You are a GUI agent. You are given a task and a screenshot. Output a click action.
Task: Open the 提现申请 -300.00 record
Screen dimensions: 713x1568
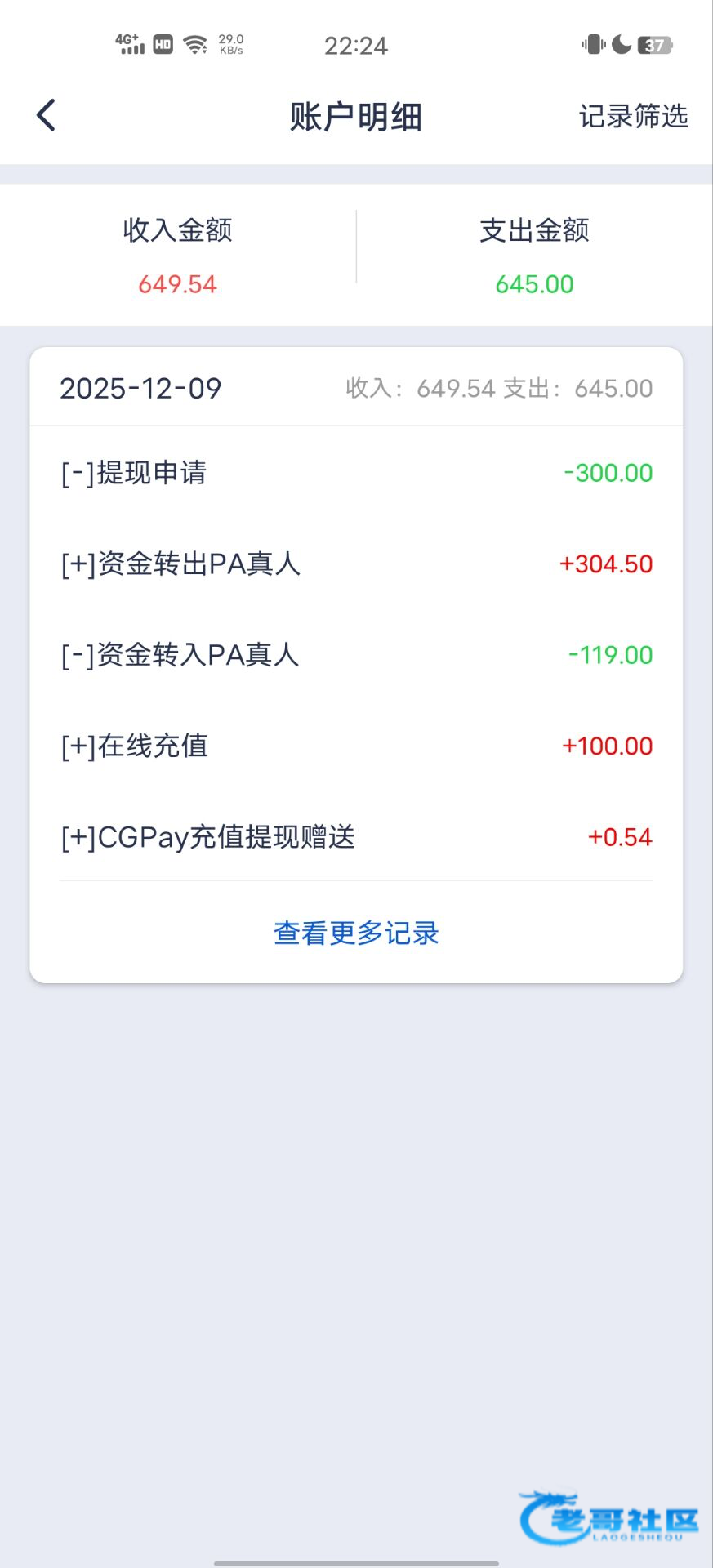point(356,473)
